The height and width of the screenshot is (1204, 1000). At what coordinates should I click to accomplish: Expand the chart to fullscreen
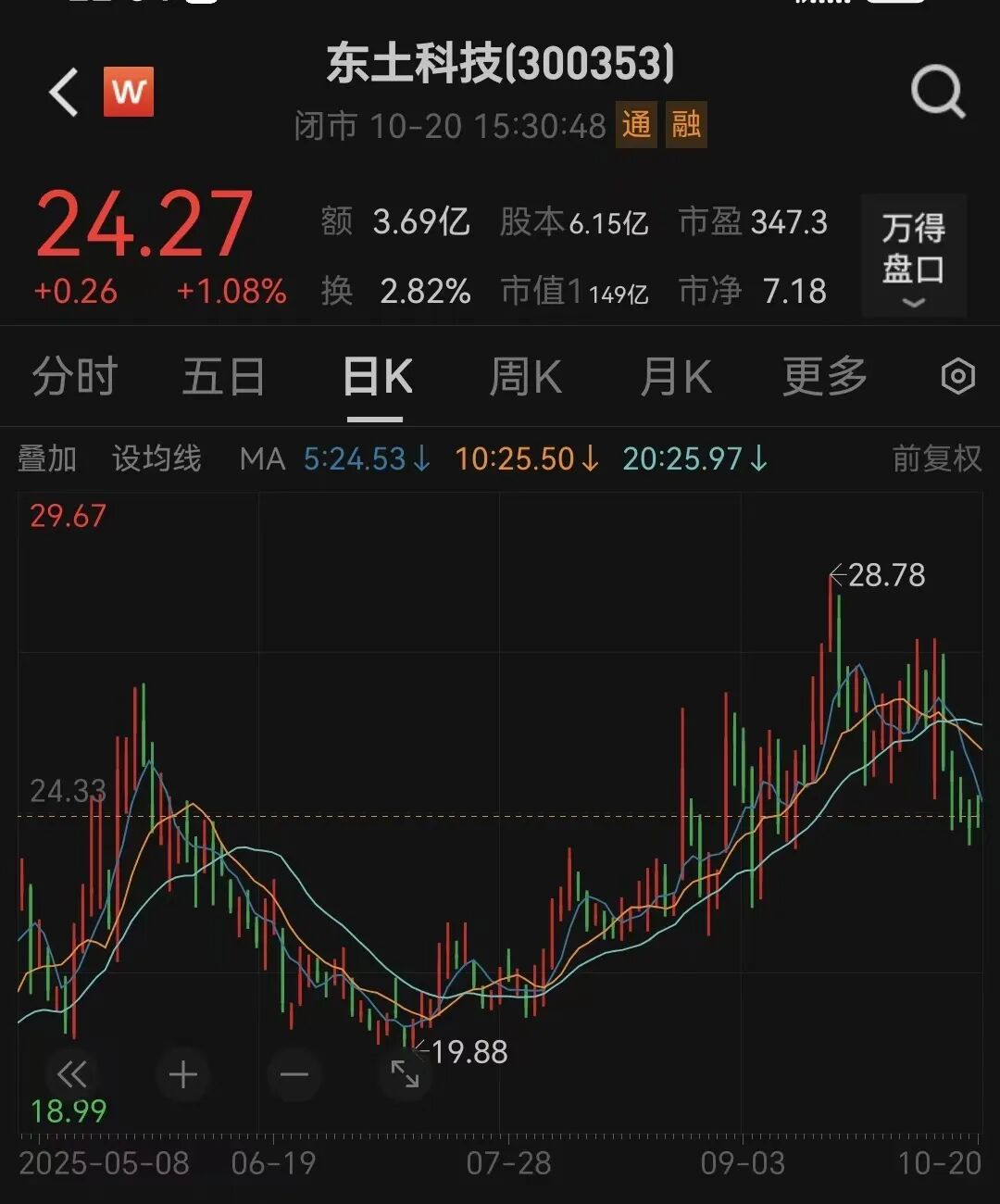click(x=405, y=1074)
